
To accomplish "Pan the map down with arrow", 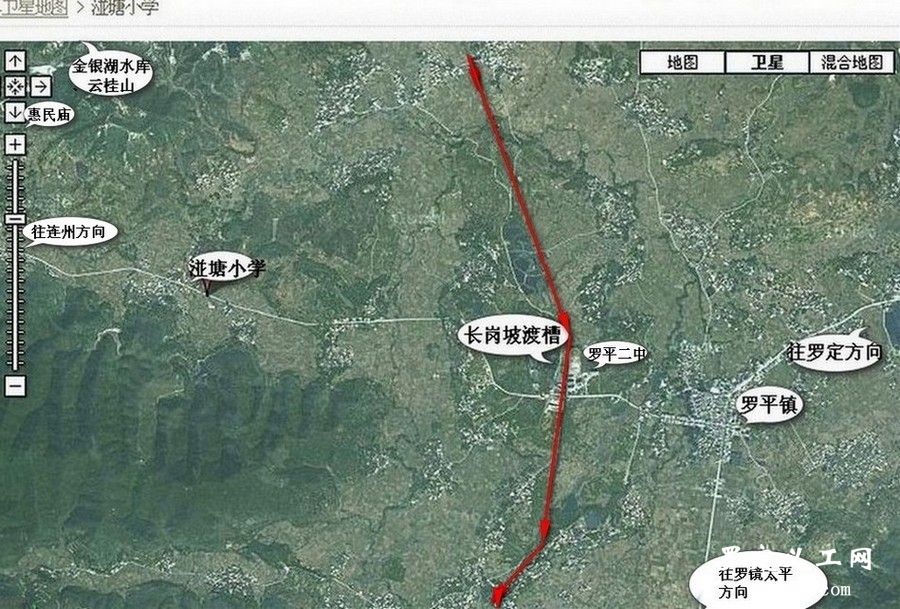I will pyautogui.click(x=15, y=112).
